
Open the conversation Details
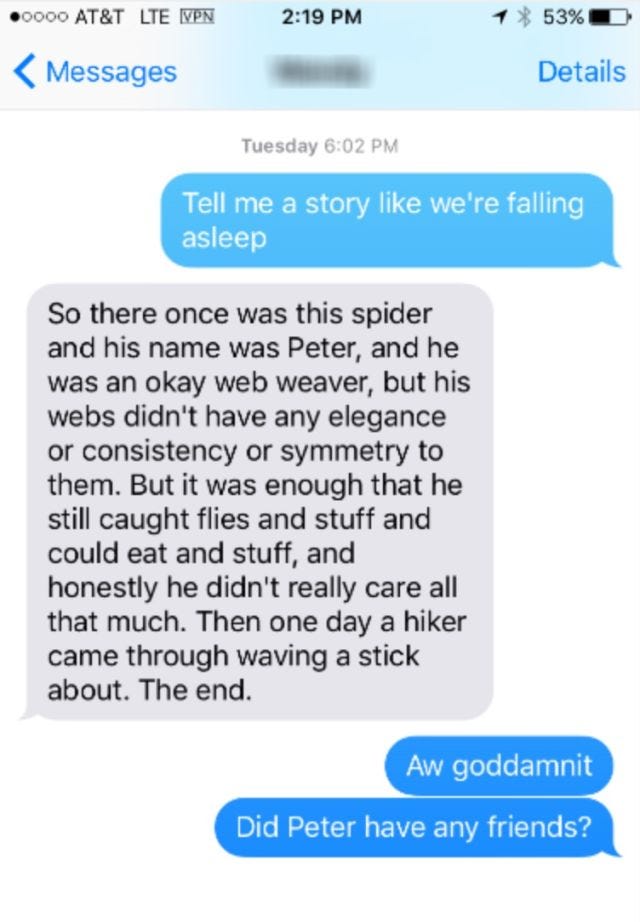coord(580,72)
